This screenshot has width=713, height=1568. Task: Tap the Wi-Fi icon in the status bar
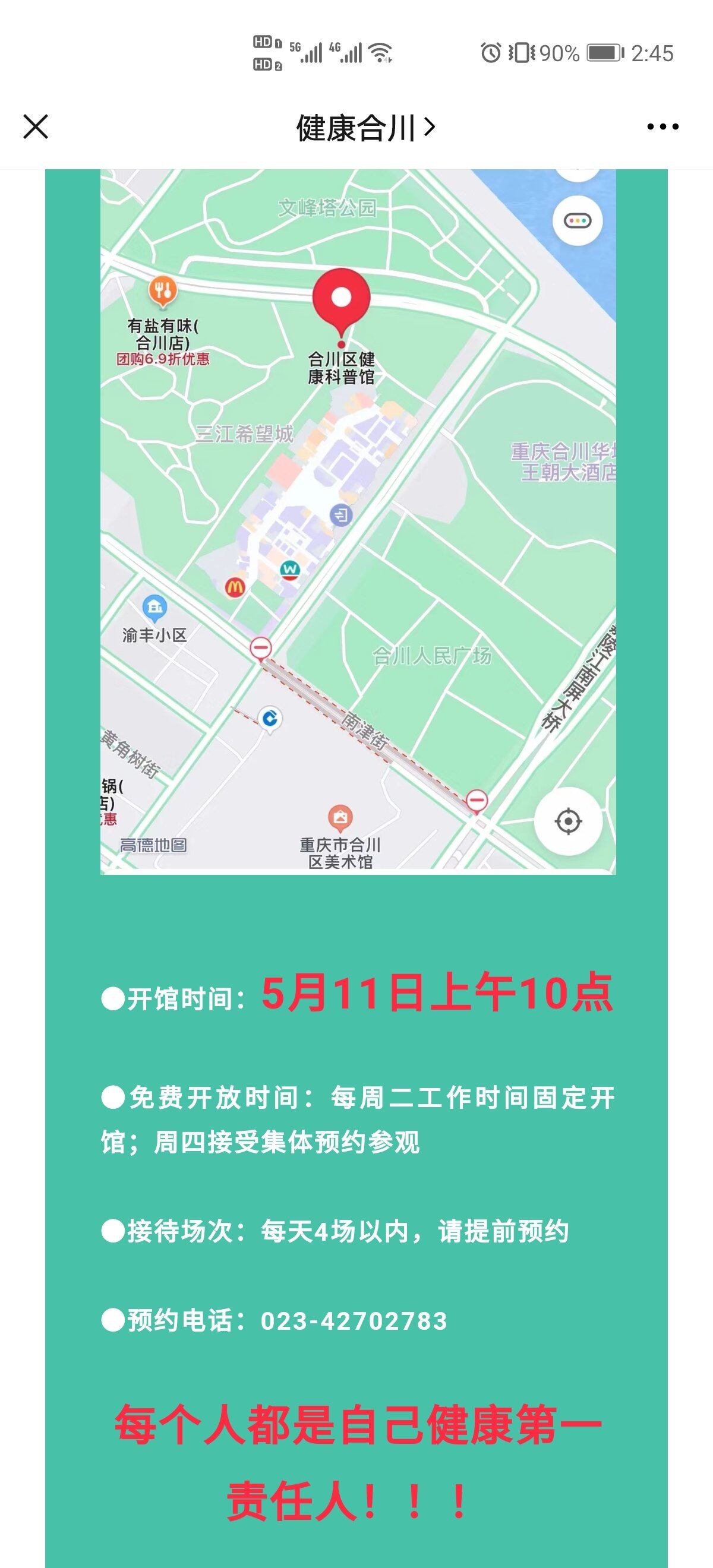point(380,52)
